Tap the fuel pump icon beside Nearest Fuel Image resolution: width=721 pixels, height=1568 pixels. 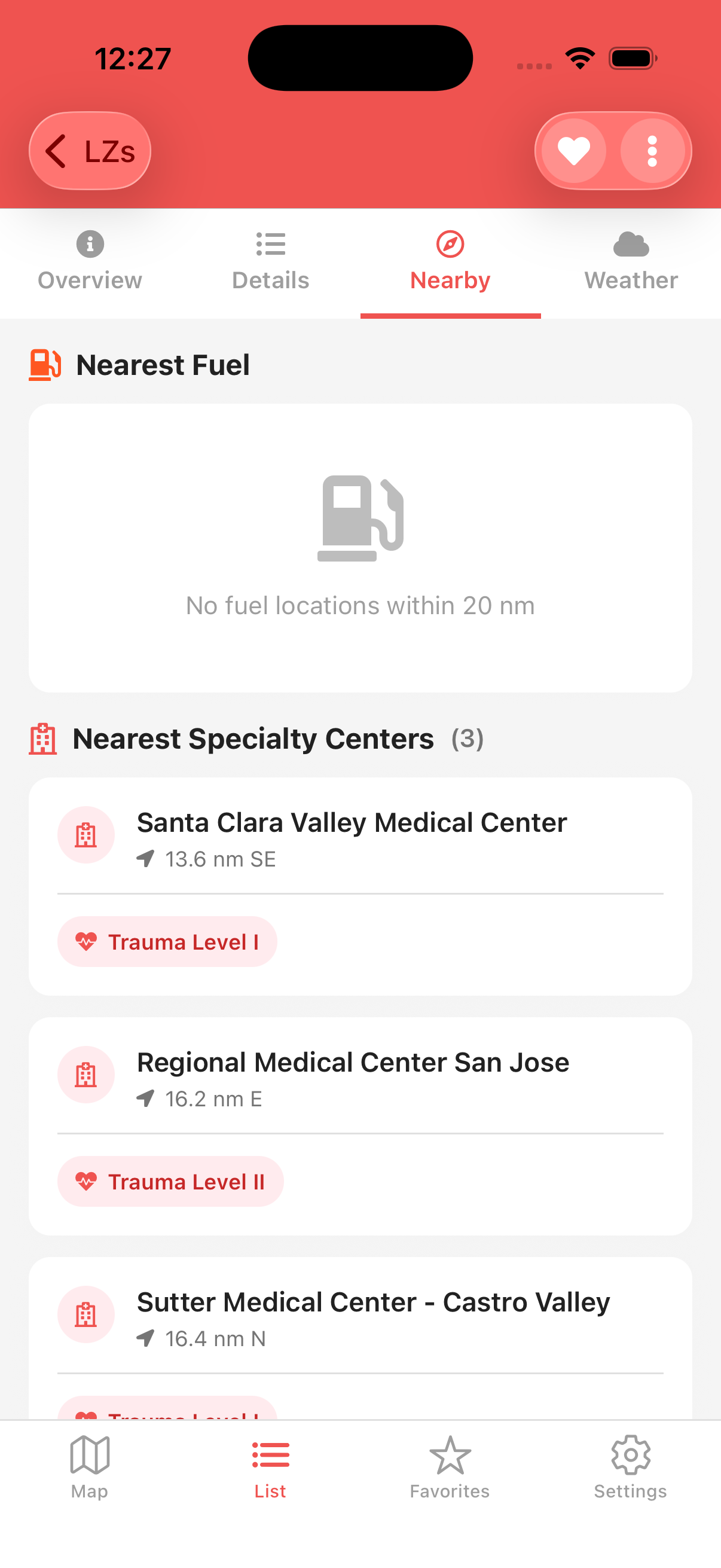coord(44,364)
